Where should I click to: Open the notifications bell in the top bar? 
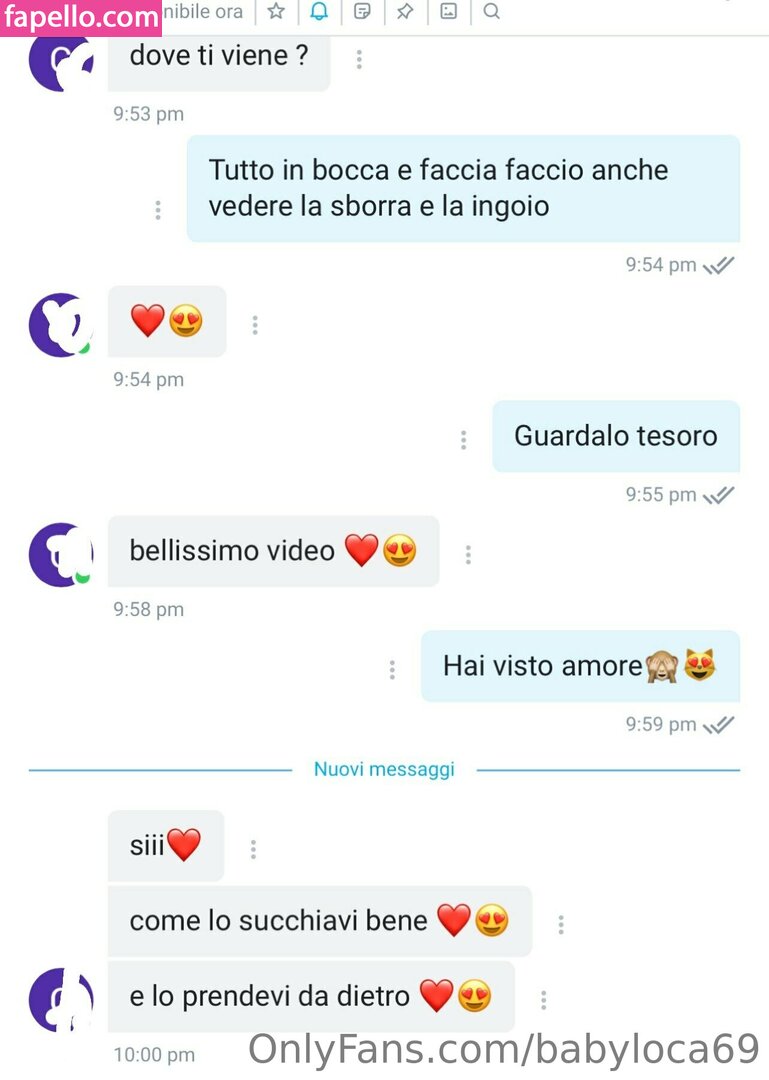coord(319,12)
